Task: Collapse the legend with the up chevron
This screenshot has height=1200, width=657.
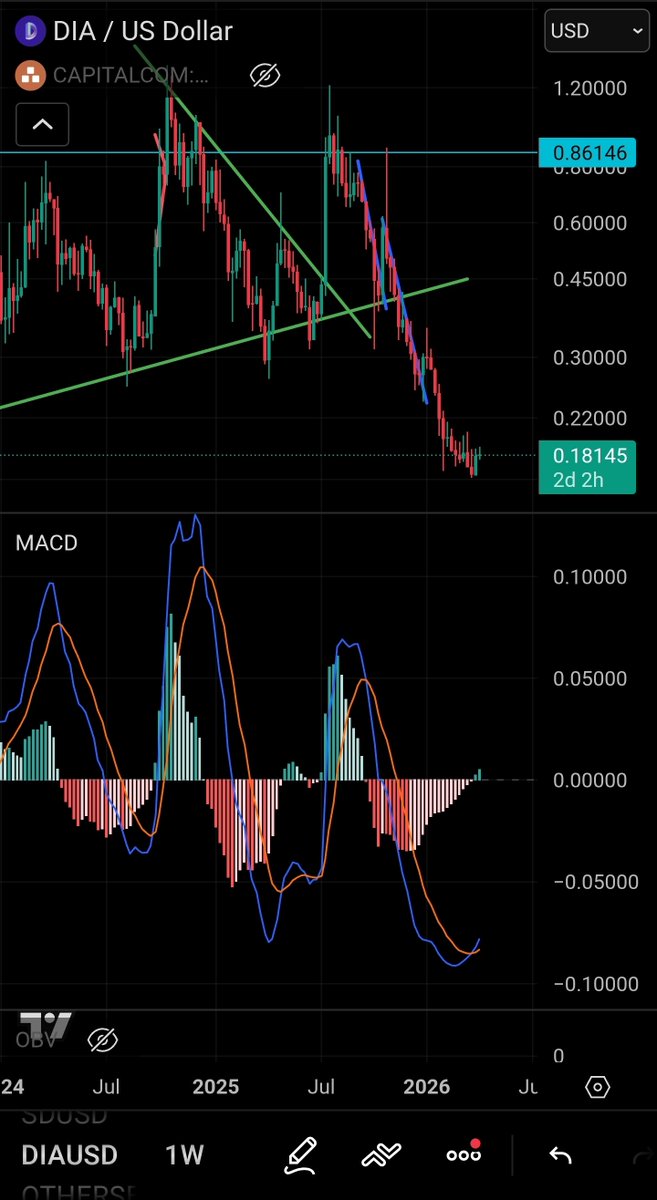Action: (42, 126)
